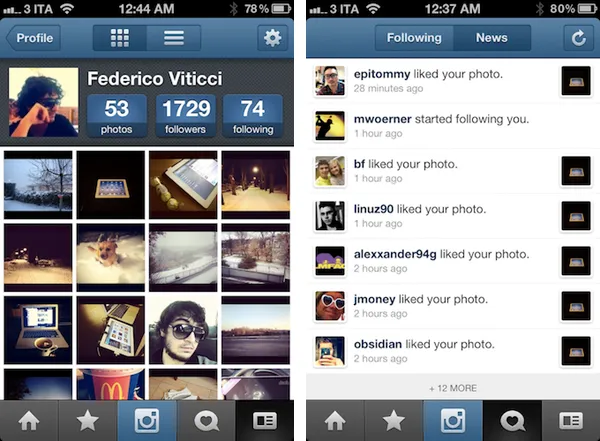Open linuz90's like notification
This screenshot has width=600, height=441.
tap(430, 216)
